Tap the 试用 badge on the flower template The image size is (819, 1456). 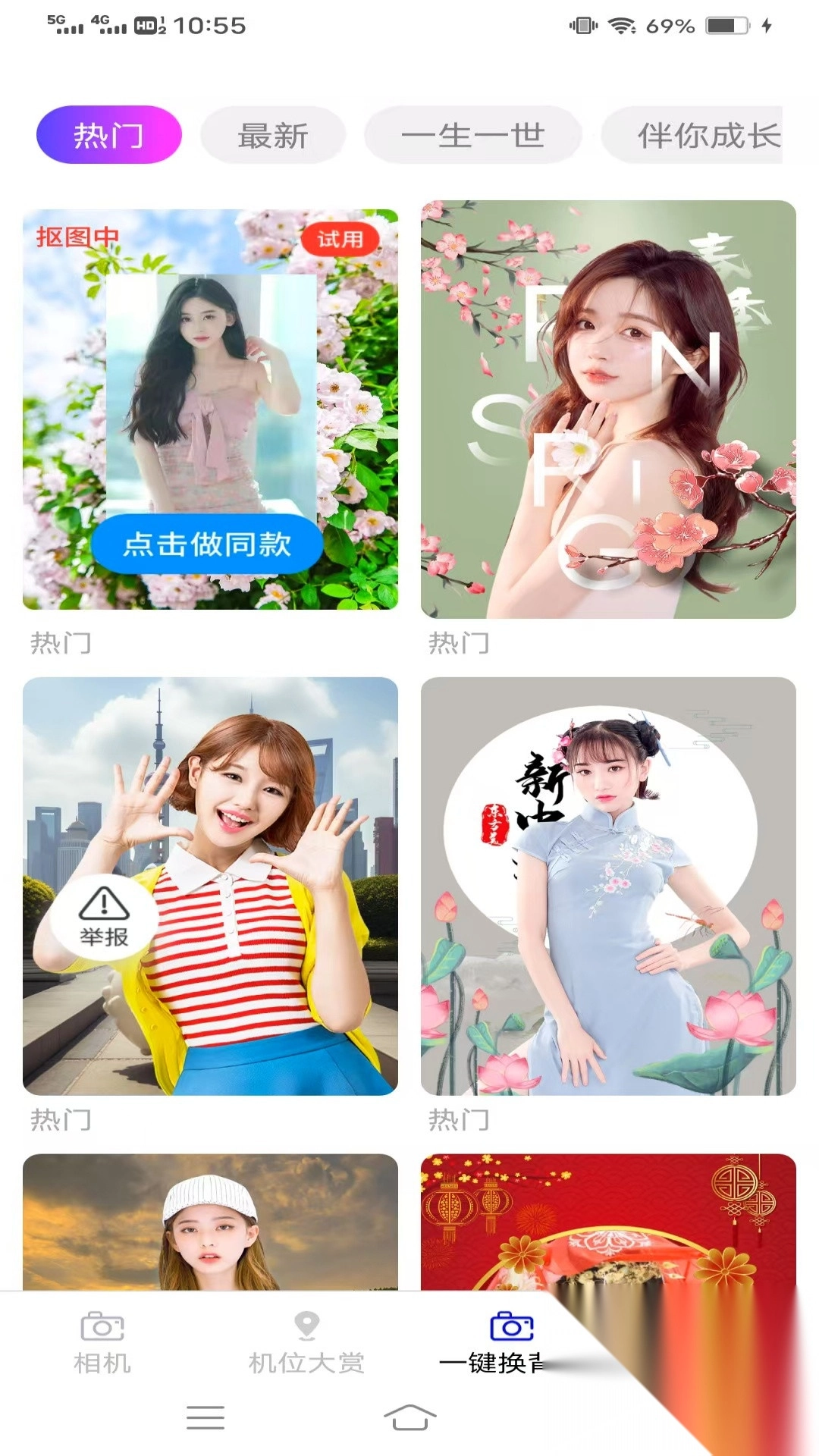click(340, 240)
